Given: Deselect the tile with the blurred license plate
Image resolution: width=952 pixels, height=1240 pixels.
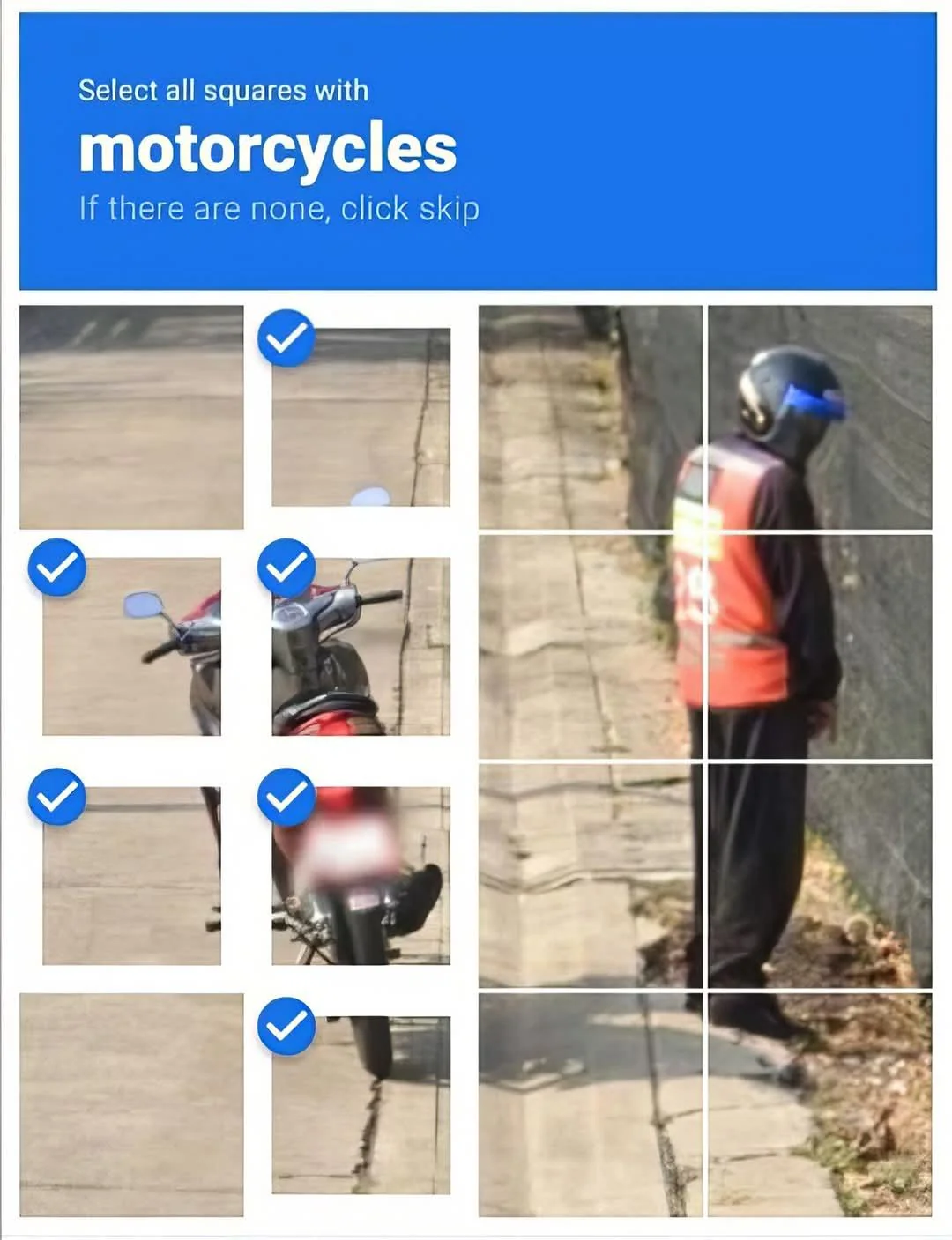Looking at the screenshot, I should click(x=361, y=875).
